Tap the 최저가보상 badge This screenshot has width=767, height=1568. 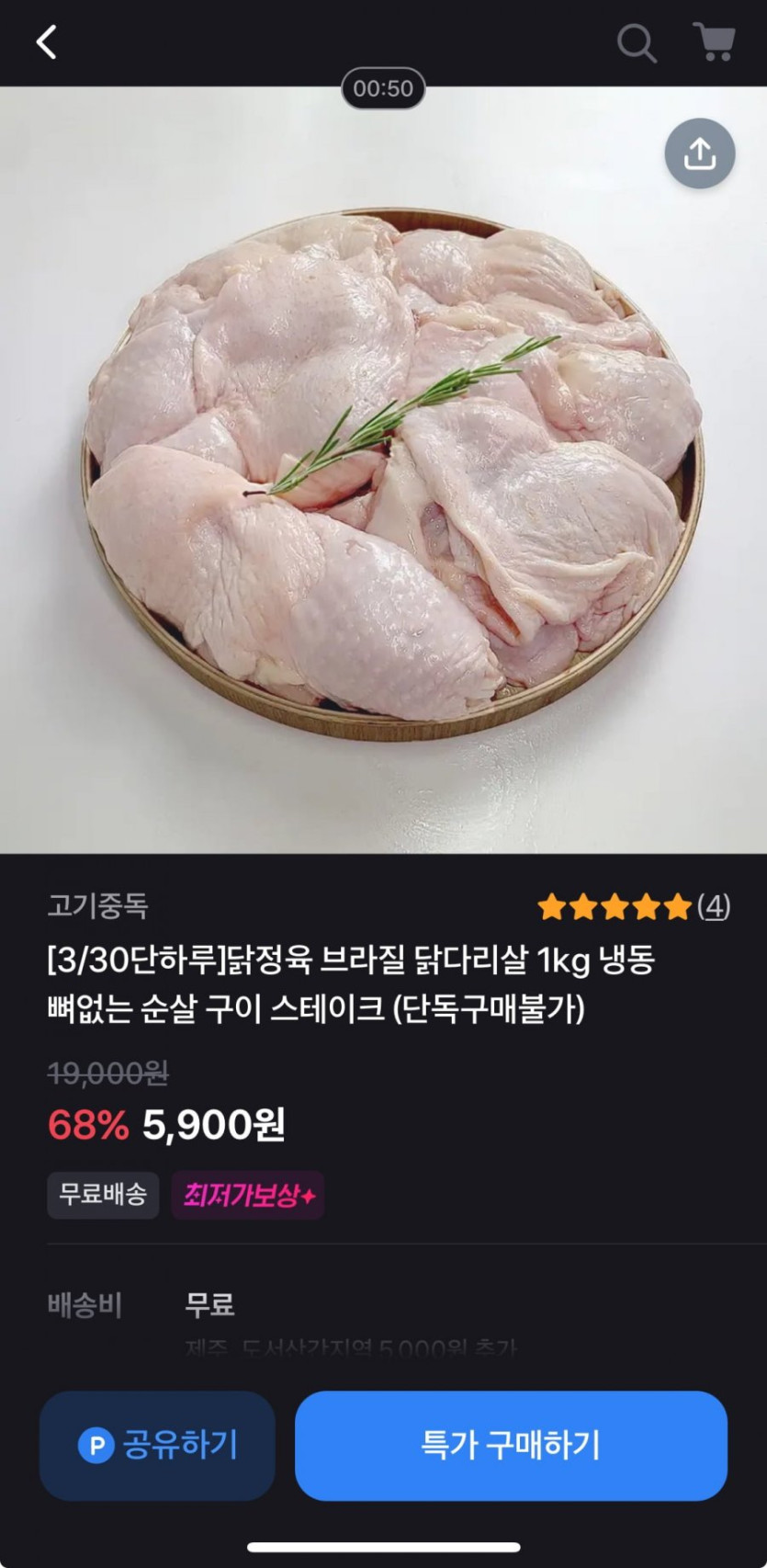coord(248,1195)
